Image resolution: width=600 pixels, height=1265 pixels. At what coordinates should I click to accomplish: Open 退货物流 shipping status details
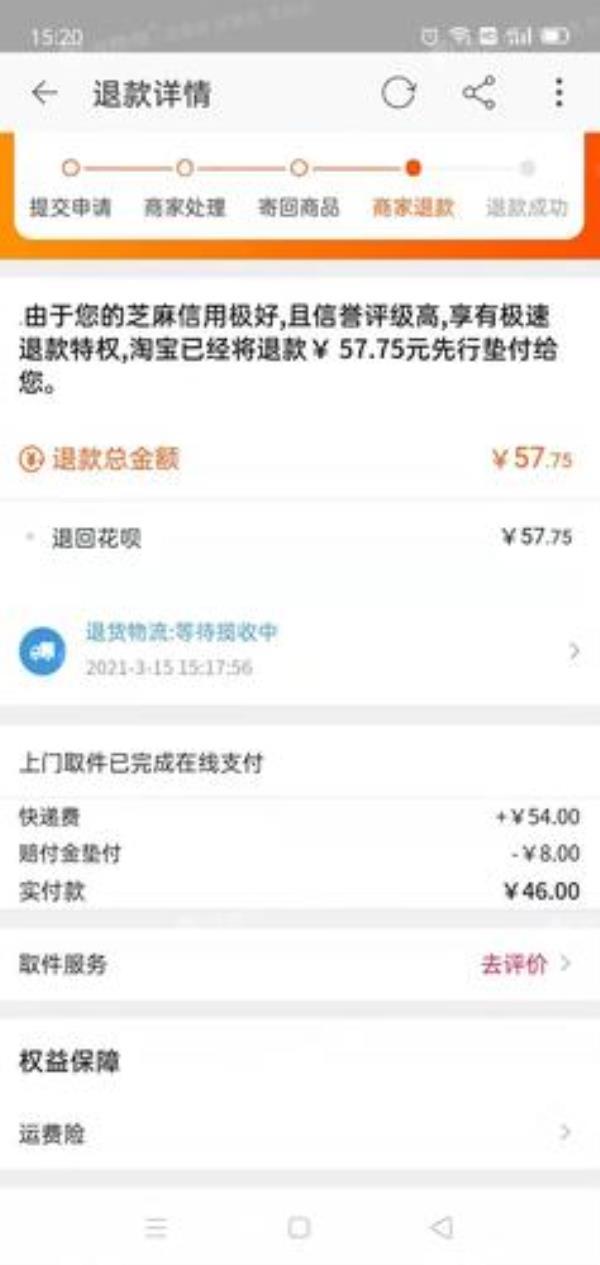pos(300,650)
